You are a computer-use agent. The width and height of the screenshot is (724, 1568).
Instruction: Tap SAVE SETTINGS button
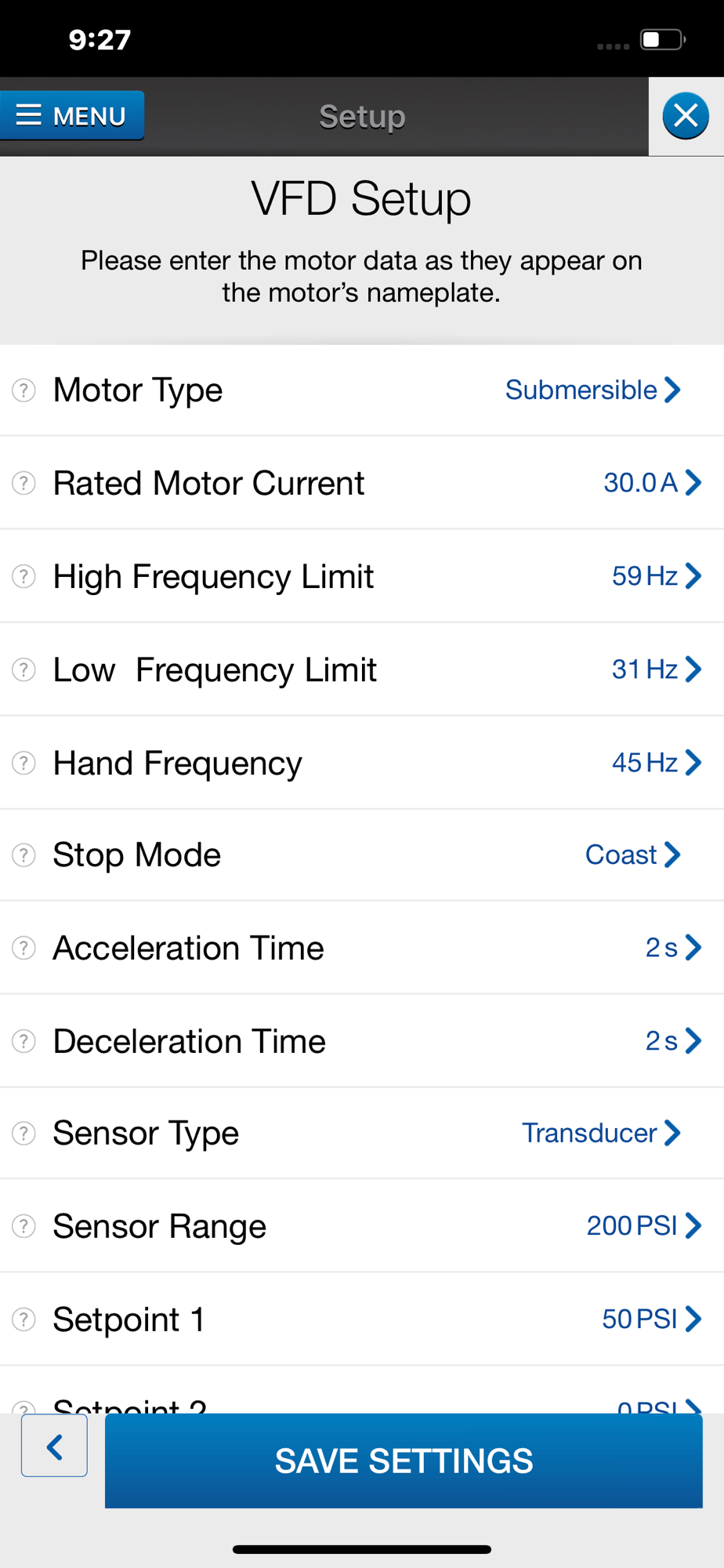pos(404,1461)
